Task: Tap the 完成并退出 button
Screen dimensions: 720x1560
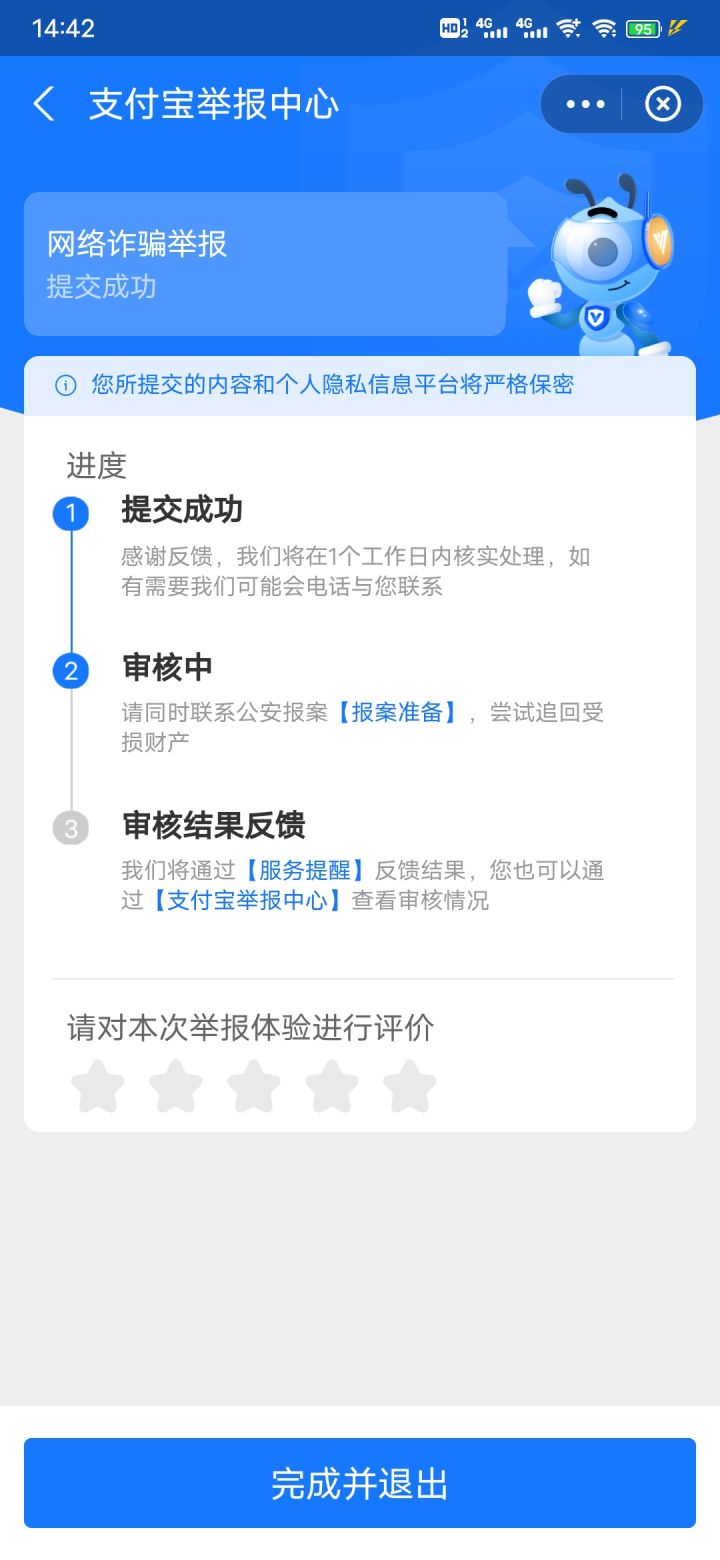Action: (360, 1483)
